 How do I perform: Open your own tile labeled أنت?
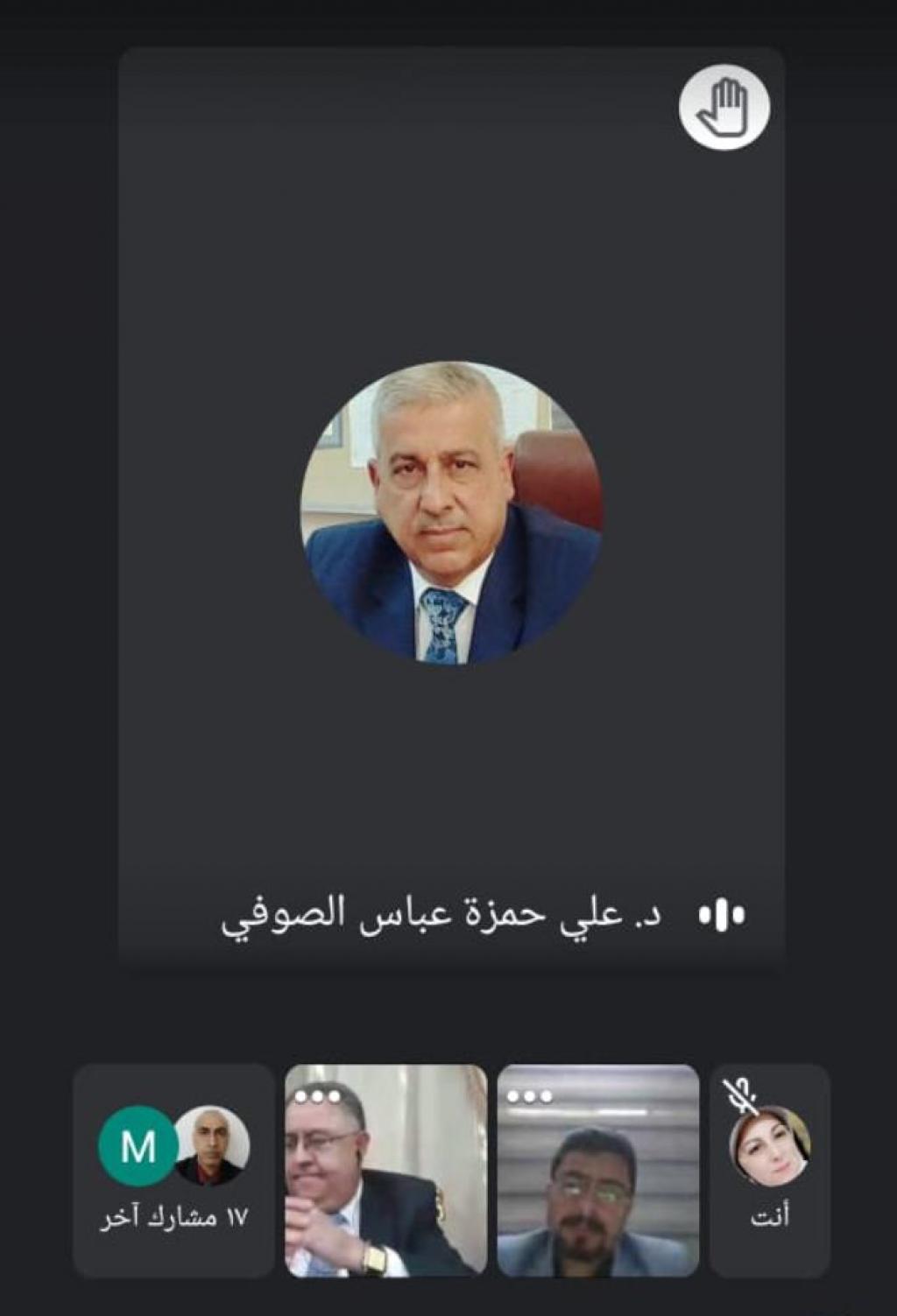tap(769, 1170)
